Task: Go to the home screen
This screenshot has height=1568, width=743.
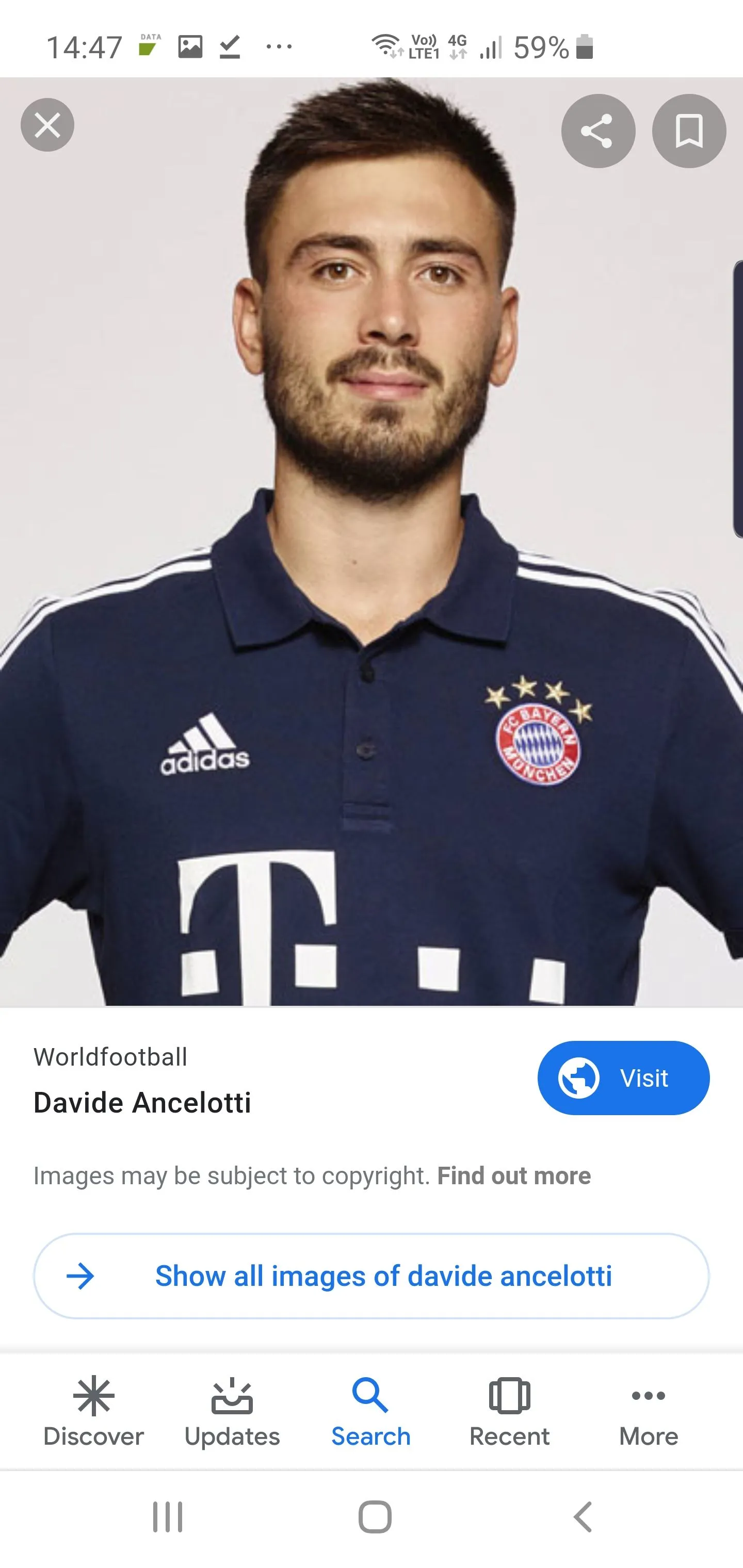Action: (375, 1516)
